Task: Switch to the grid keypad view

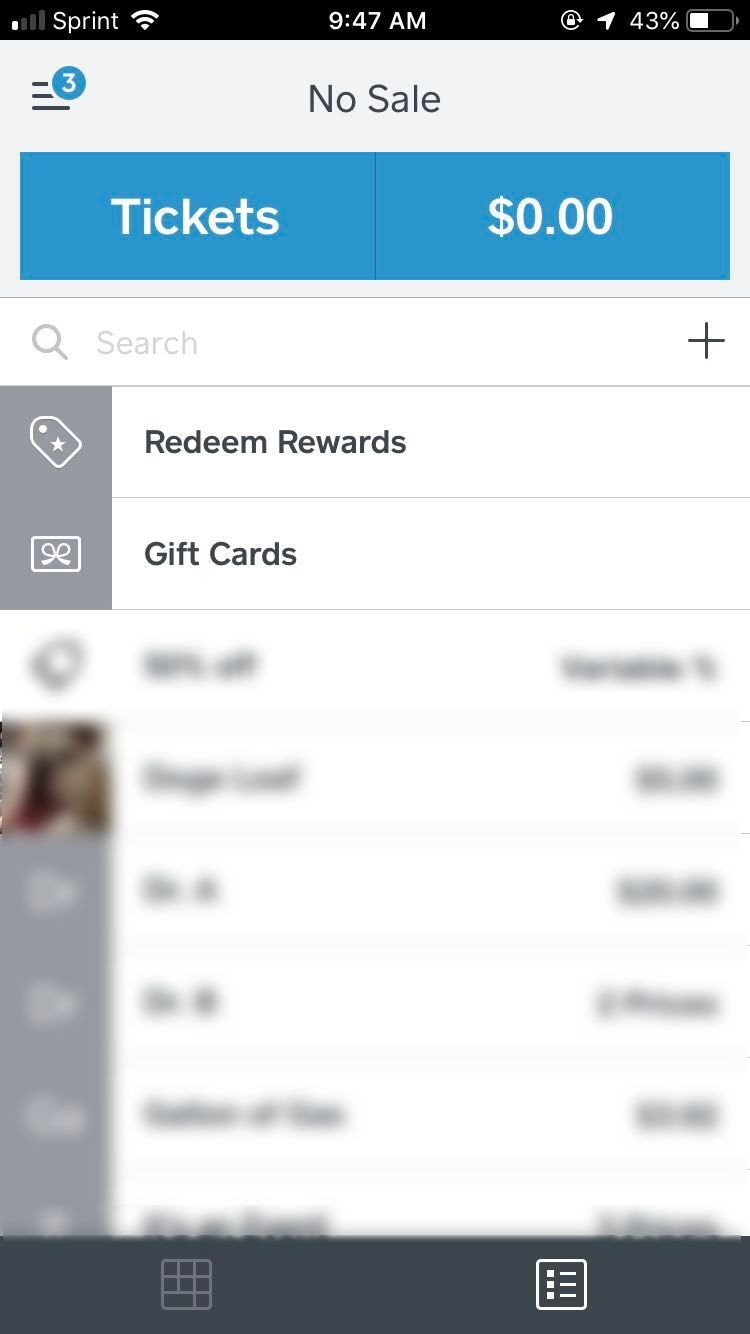Action: [187, 1284]
